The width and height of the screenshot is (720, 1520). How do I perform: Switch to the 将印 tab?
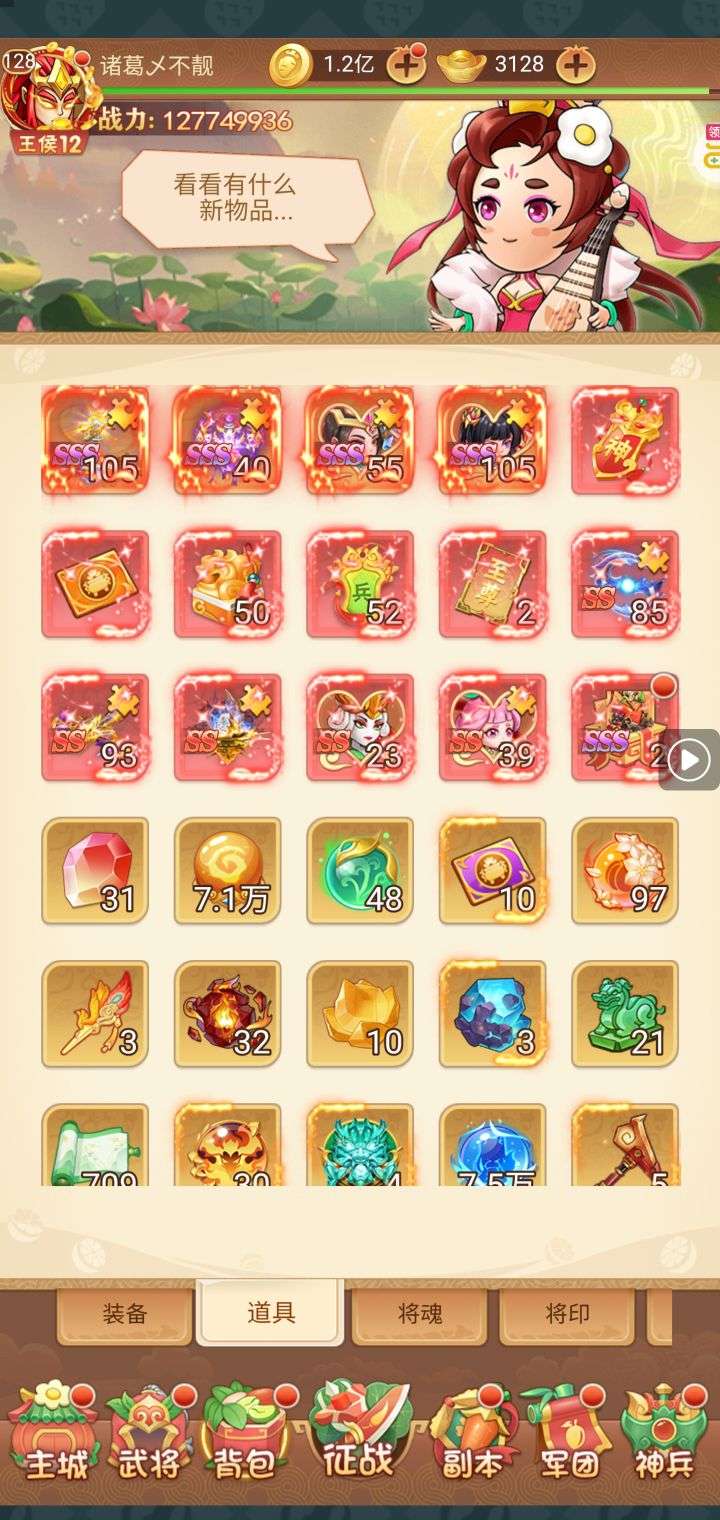click(x=567, y=1314)
